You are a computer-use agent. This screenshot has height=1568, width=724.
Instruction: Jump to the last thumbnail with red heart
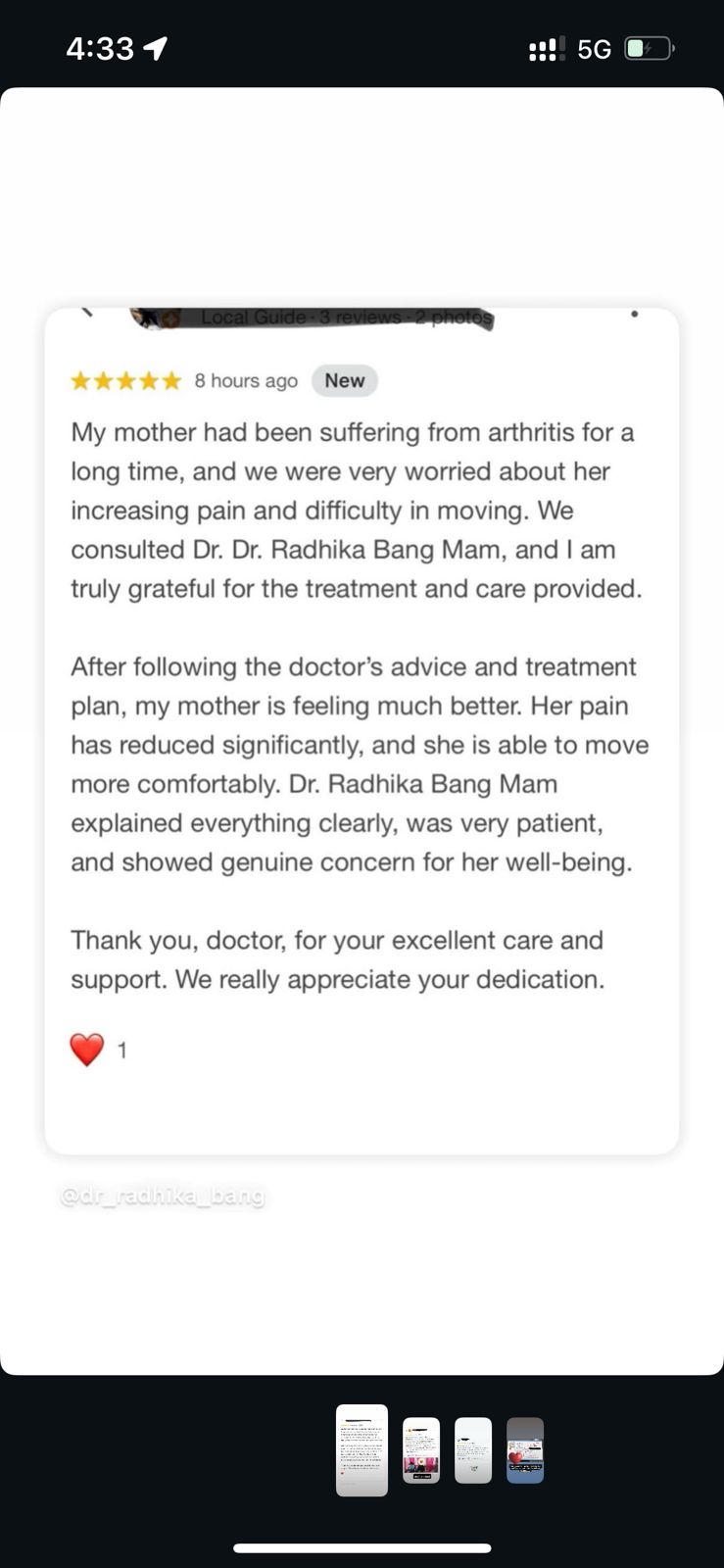click(x=525, y=1450)
